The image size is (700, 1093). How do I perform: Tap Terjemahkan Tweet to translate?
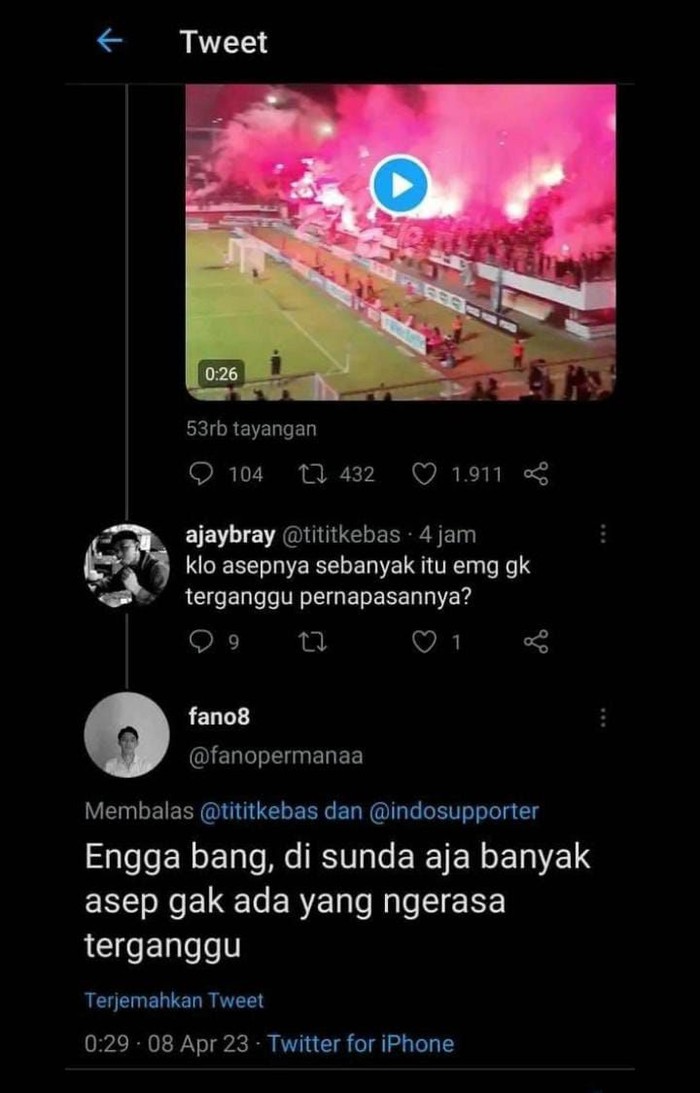pos(174,999)
